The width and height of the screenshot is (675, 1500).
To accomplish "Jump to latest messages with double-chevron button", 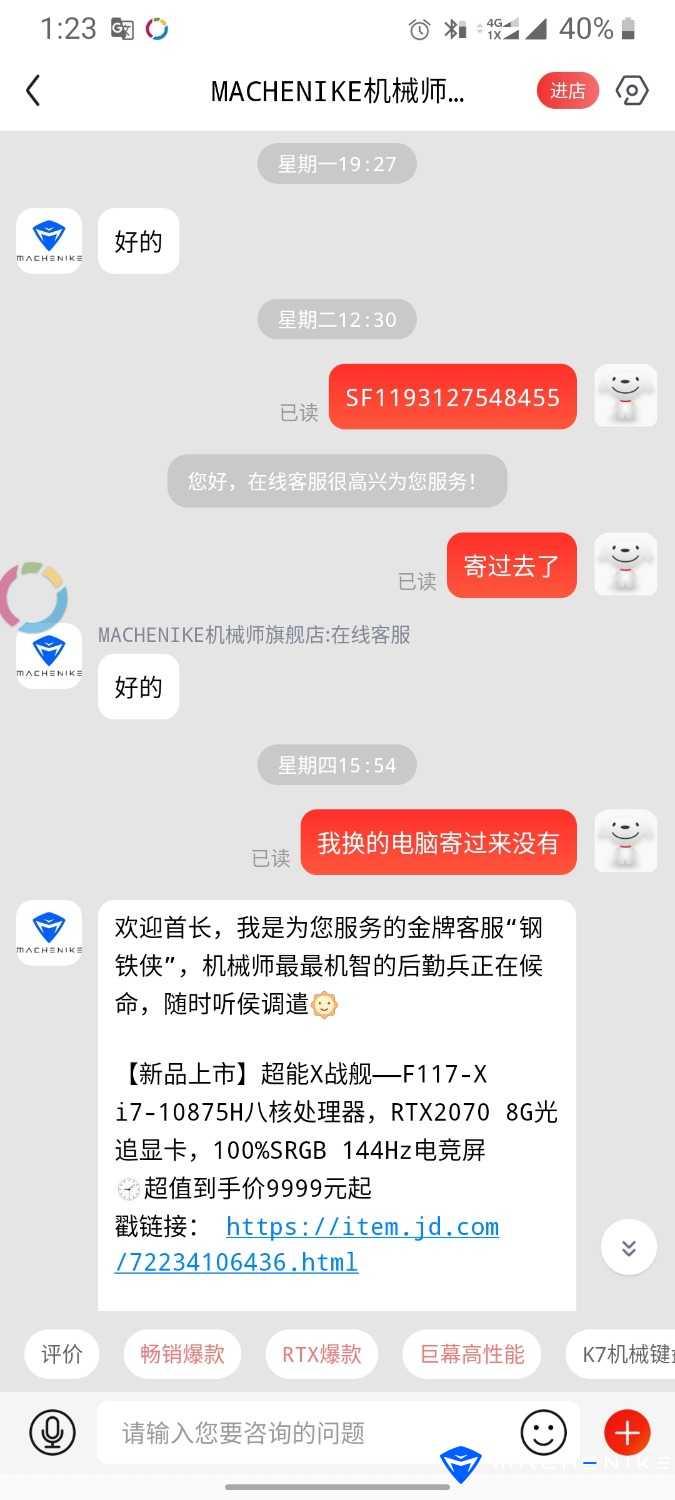I will [629, 1247].
